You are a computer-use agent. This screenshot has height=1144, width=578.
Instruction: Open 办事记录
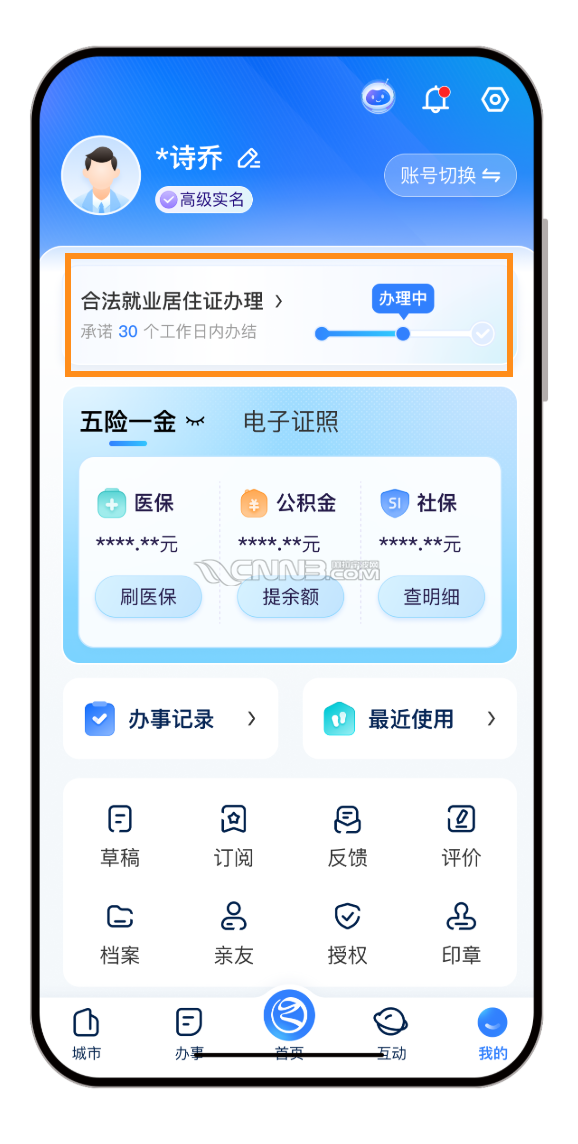[171, 719]
